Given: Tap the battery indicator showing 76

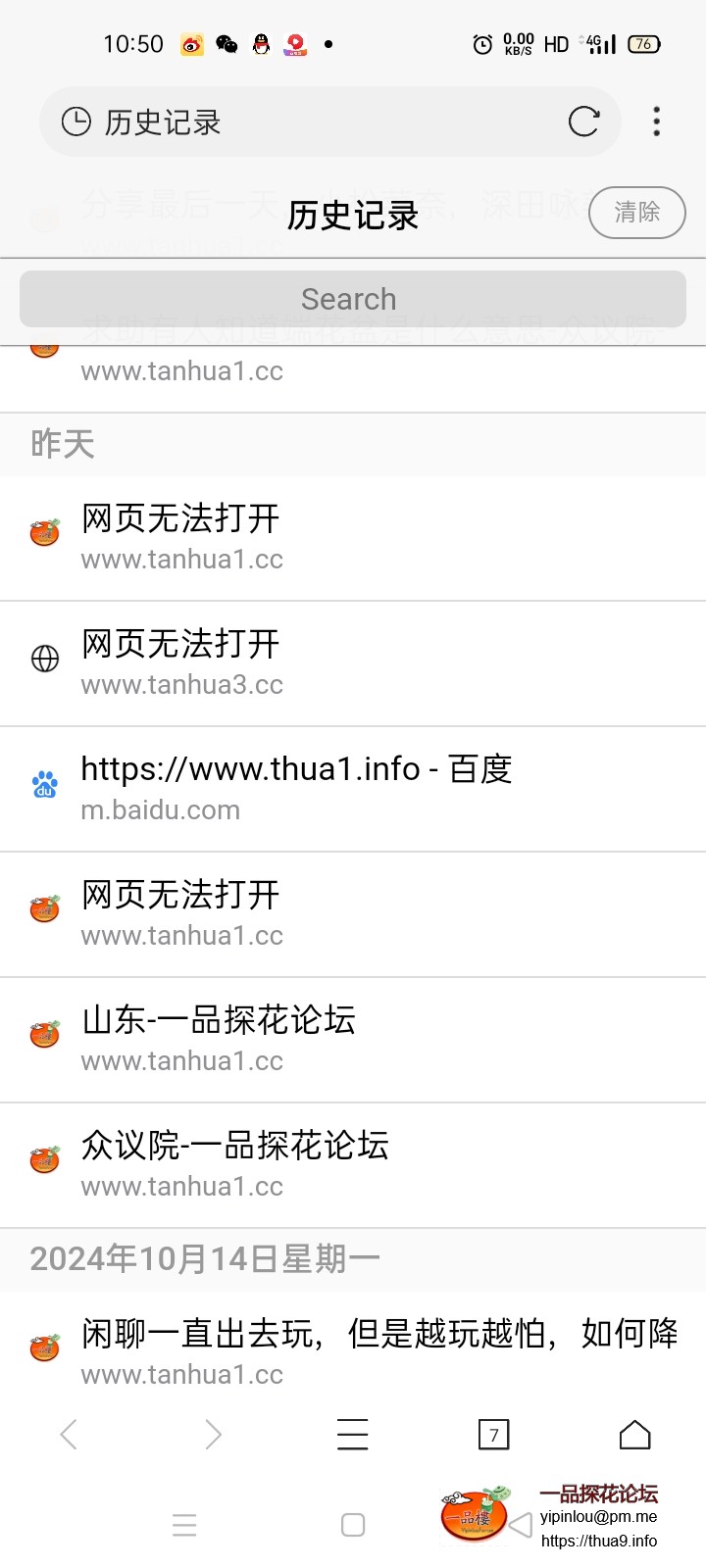Looking at the screenshot, I should coord(643,44).
